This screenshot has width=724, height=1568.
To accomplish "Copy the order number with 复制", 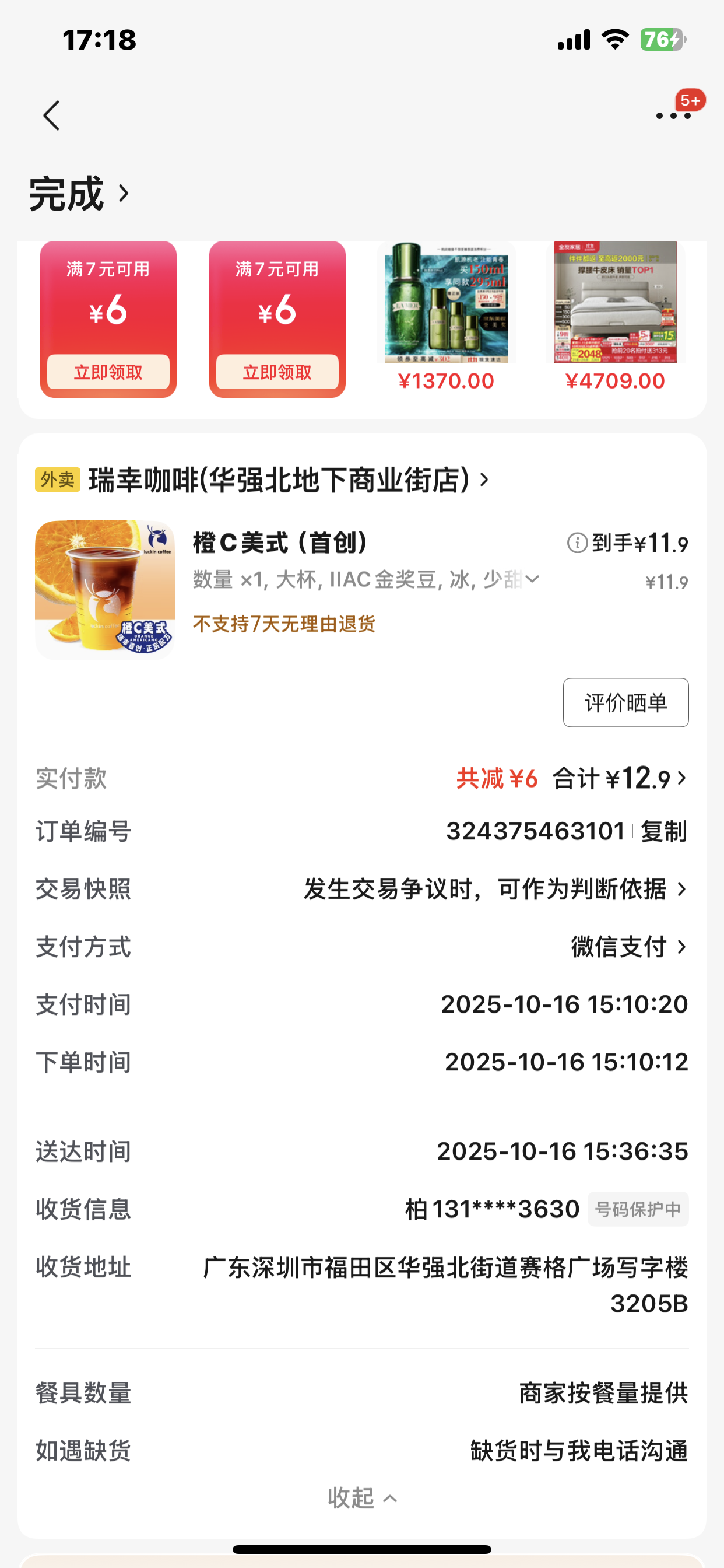I will coord(664,831).
